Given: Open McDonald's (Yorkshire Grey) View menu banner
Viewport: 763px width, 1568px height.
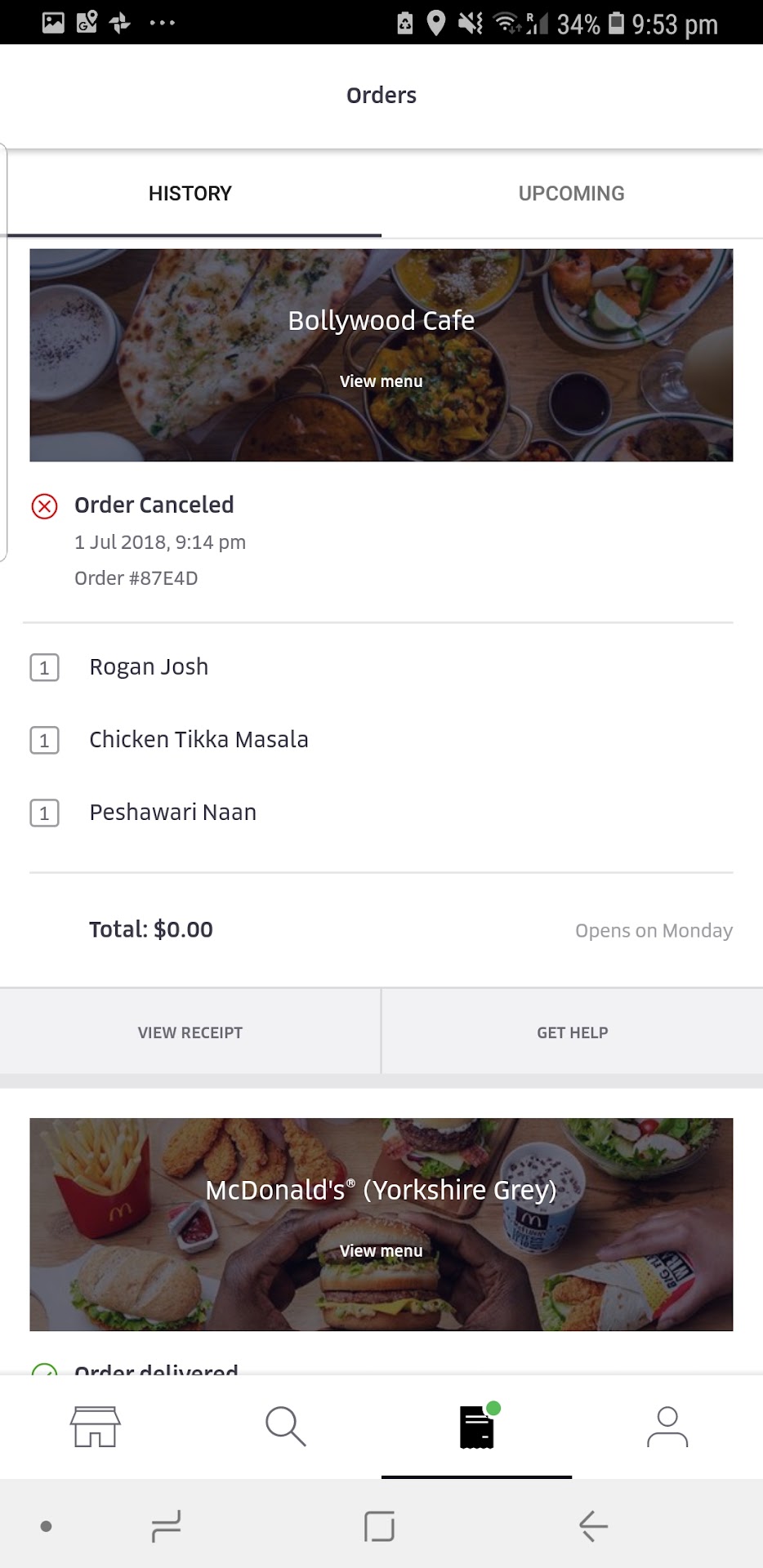Looking at the screenshot, I should (x=381, y=1223).
